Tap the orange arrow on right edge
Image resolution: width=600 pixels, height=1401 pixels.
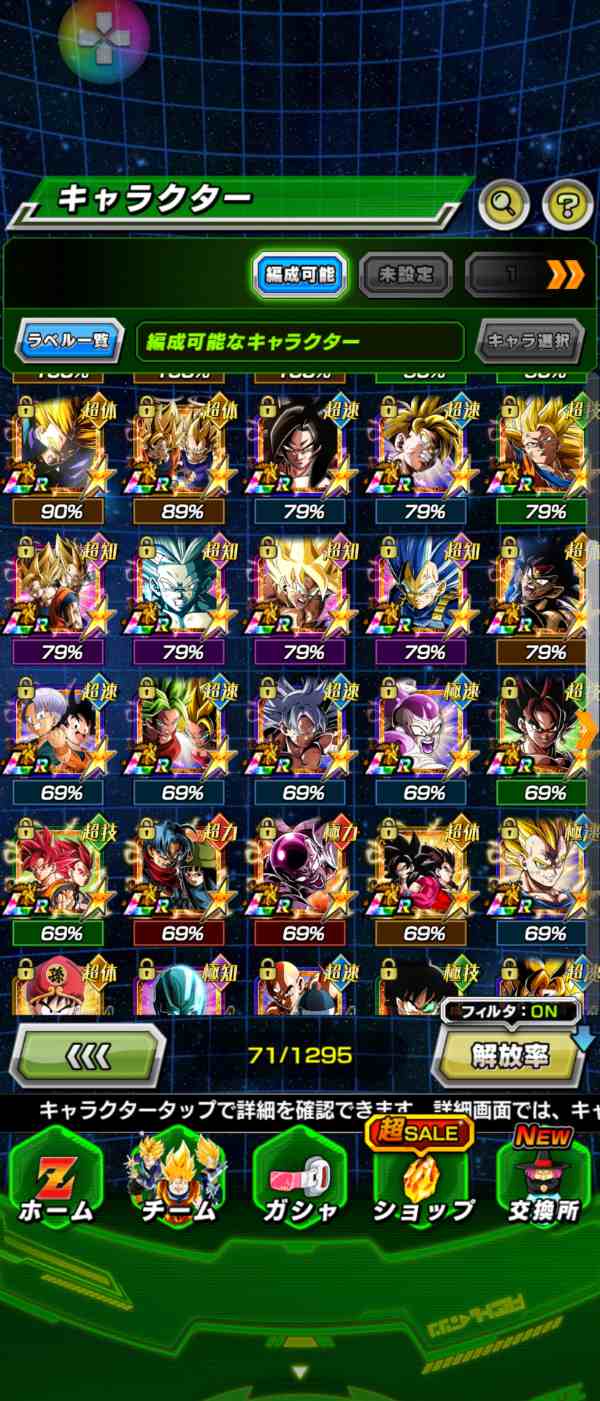(588, 731)
